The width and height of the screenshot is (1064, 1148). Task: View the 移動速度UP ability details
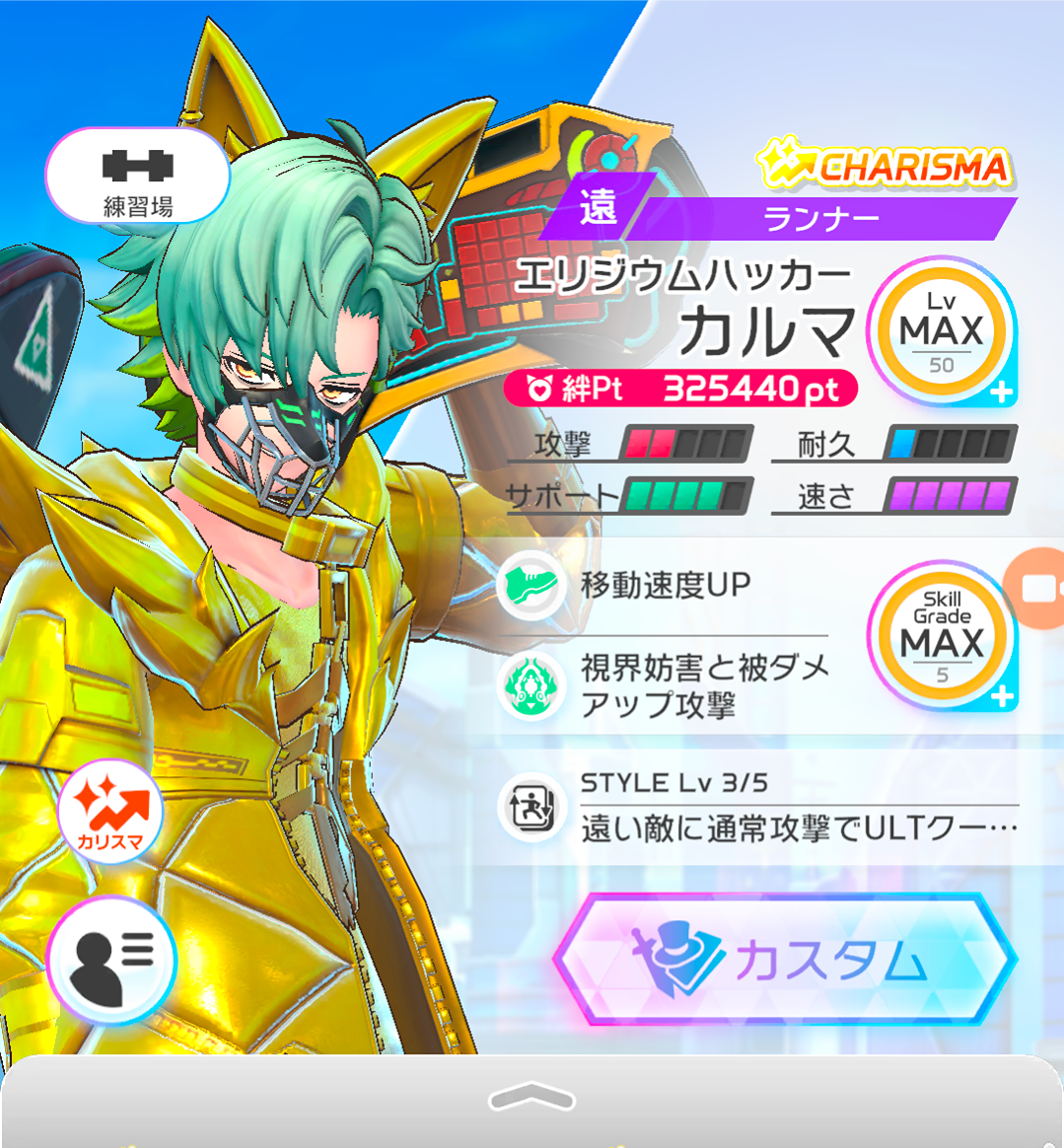666,586
